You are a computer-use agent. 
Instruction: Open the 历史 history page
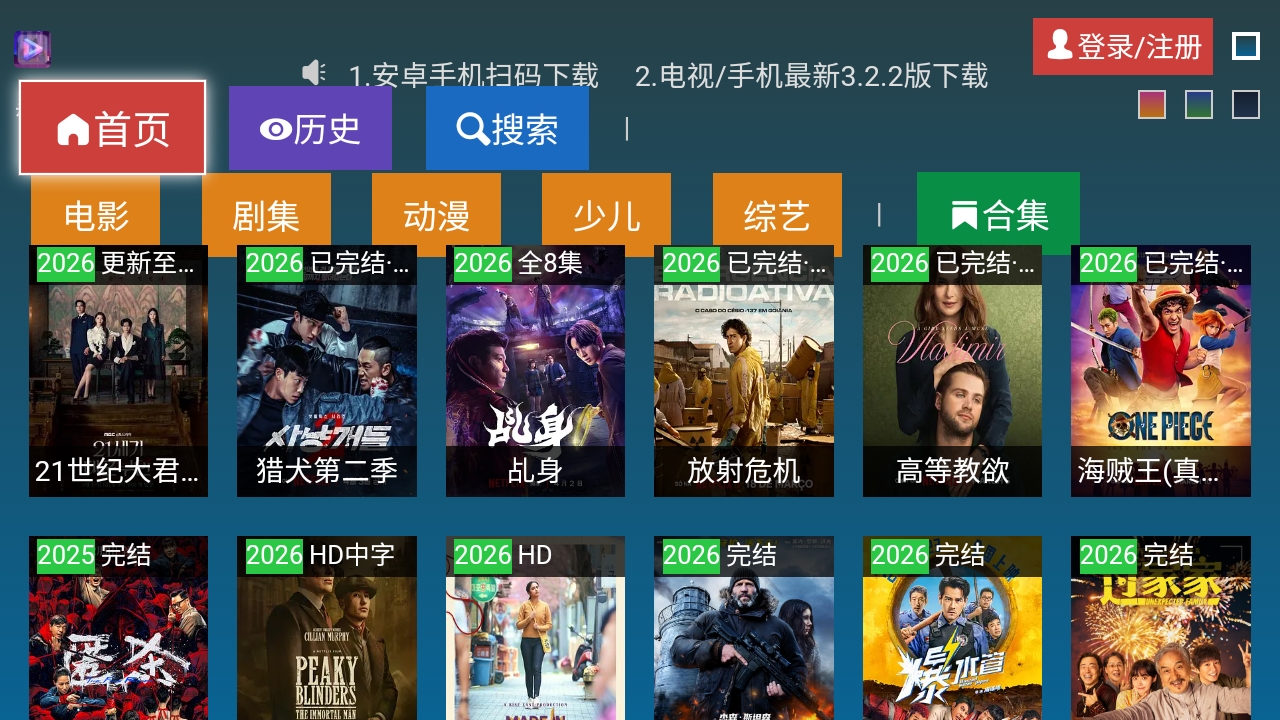(310, 128)
